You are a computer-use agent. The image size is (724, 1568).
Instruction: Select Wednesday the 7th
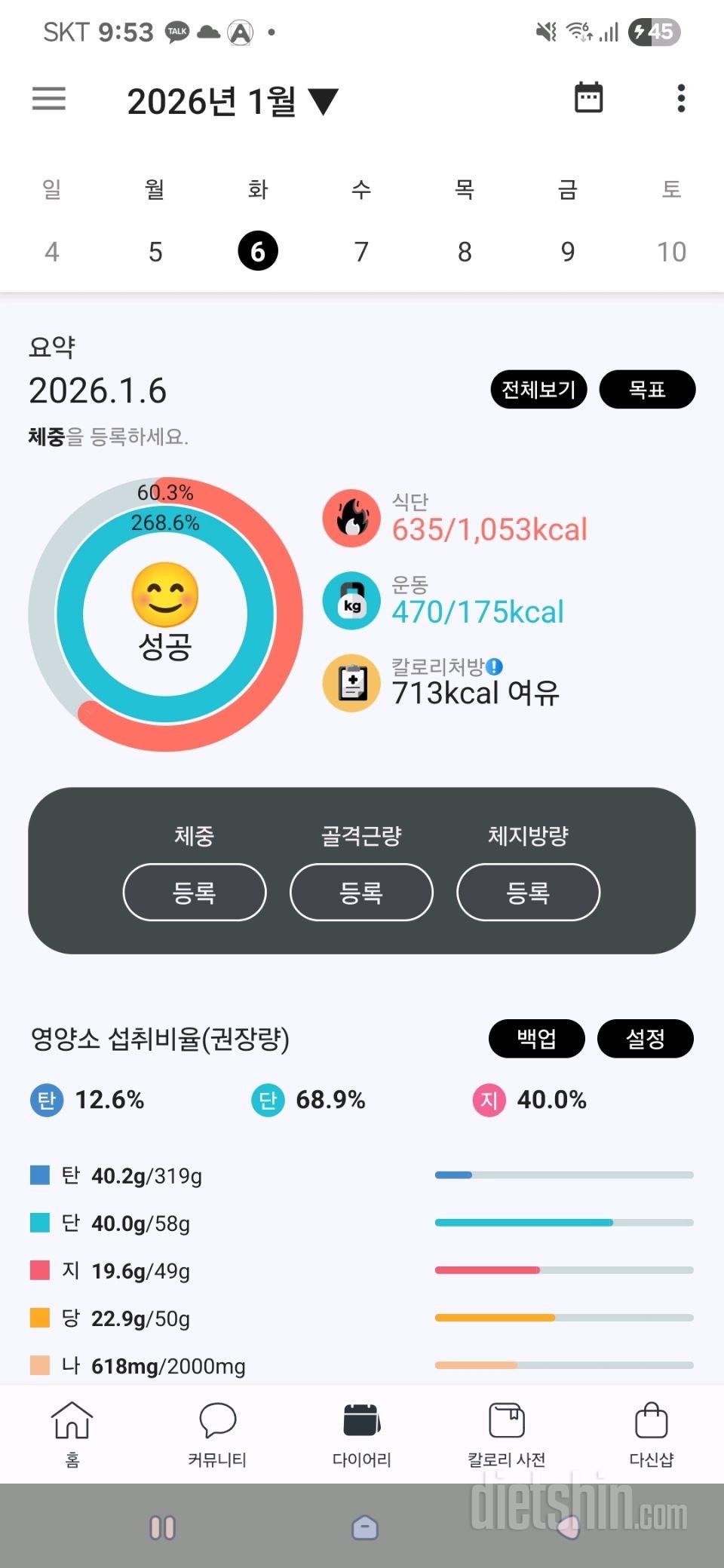[361, 252]
